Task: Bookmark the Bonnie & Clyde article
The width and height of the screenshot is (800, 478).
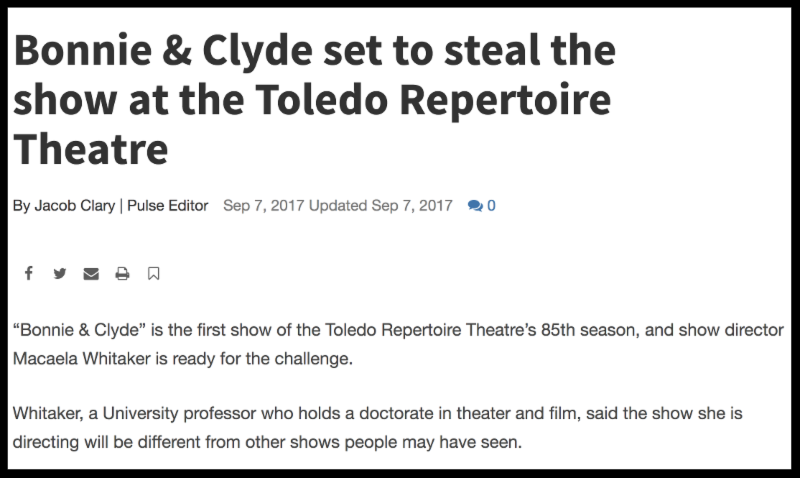Action: click(x=153, y=273)
